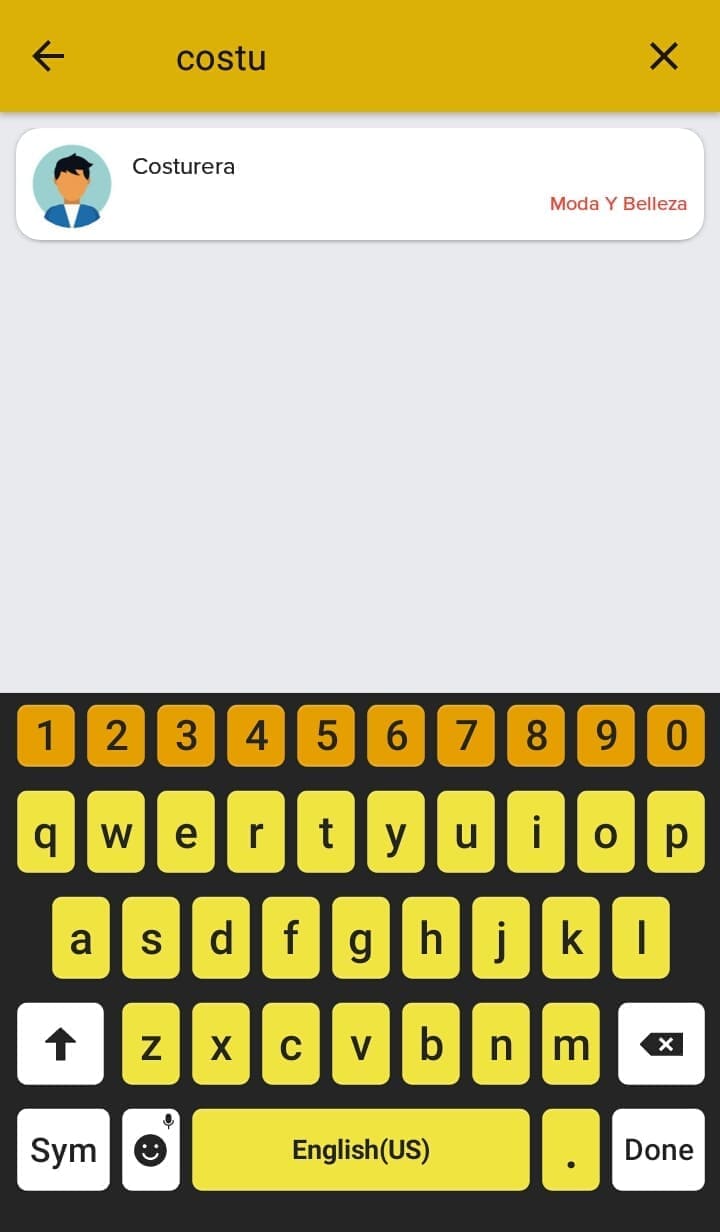Delete a character with the backspace key
Viewport: 720px width, 1232px height.
(x=661, y=1044)
